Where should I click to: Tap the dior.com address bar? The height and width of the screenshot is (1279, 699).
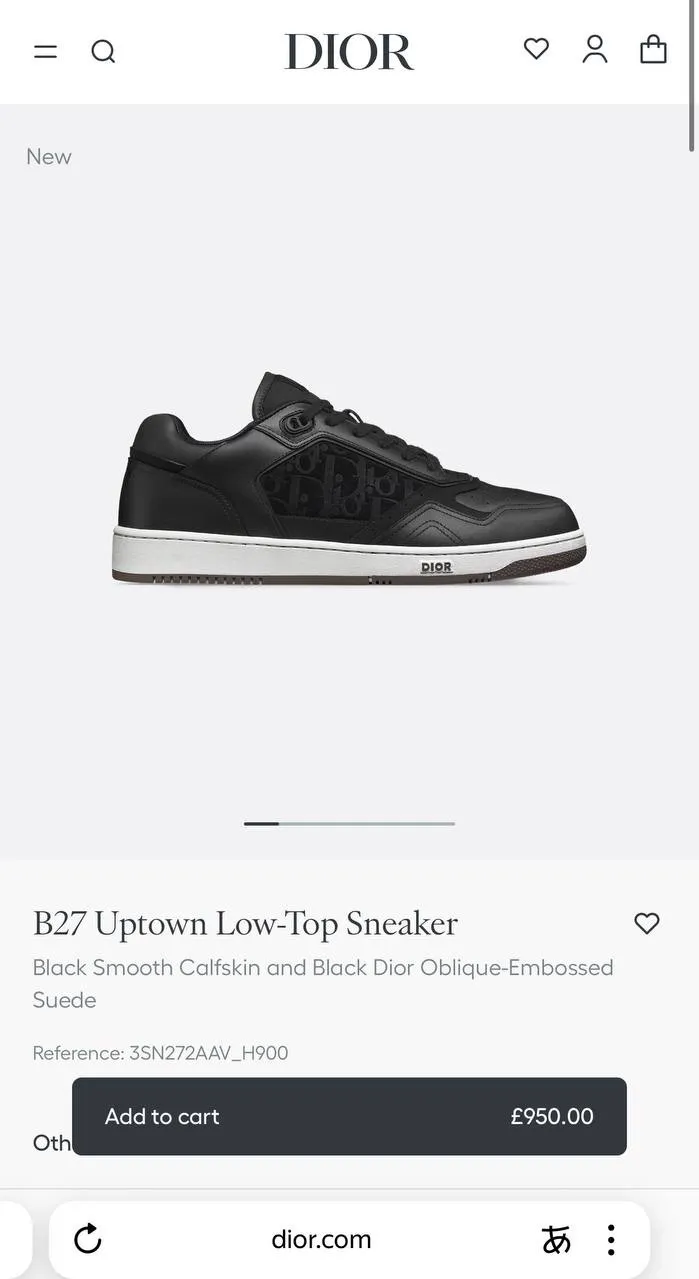321,1239
